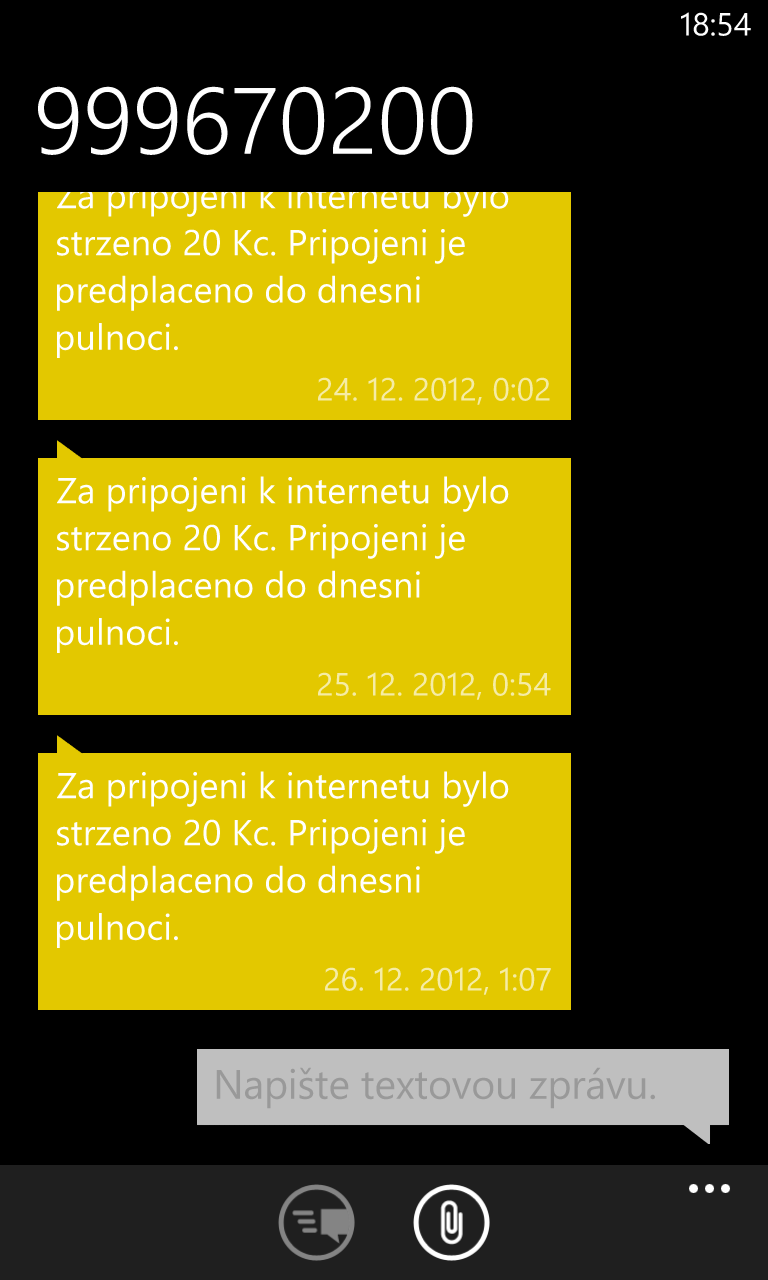Reveal hidden commands with the dots expander
Screen dimensions: 768x1280
tap(708, 1188)
